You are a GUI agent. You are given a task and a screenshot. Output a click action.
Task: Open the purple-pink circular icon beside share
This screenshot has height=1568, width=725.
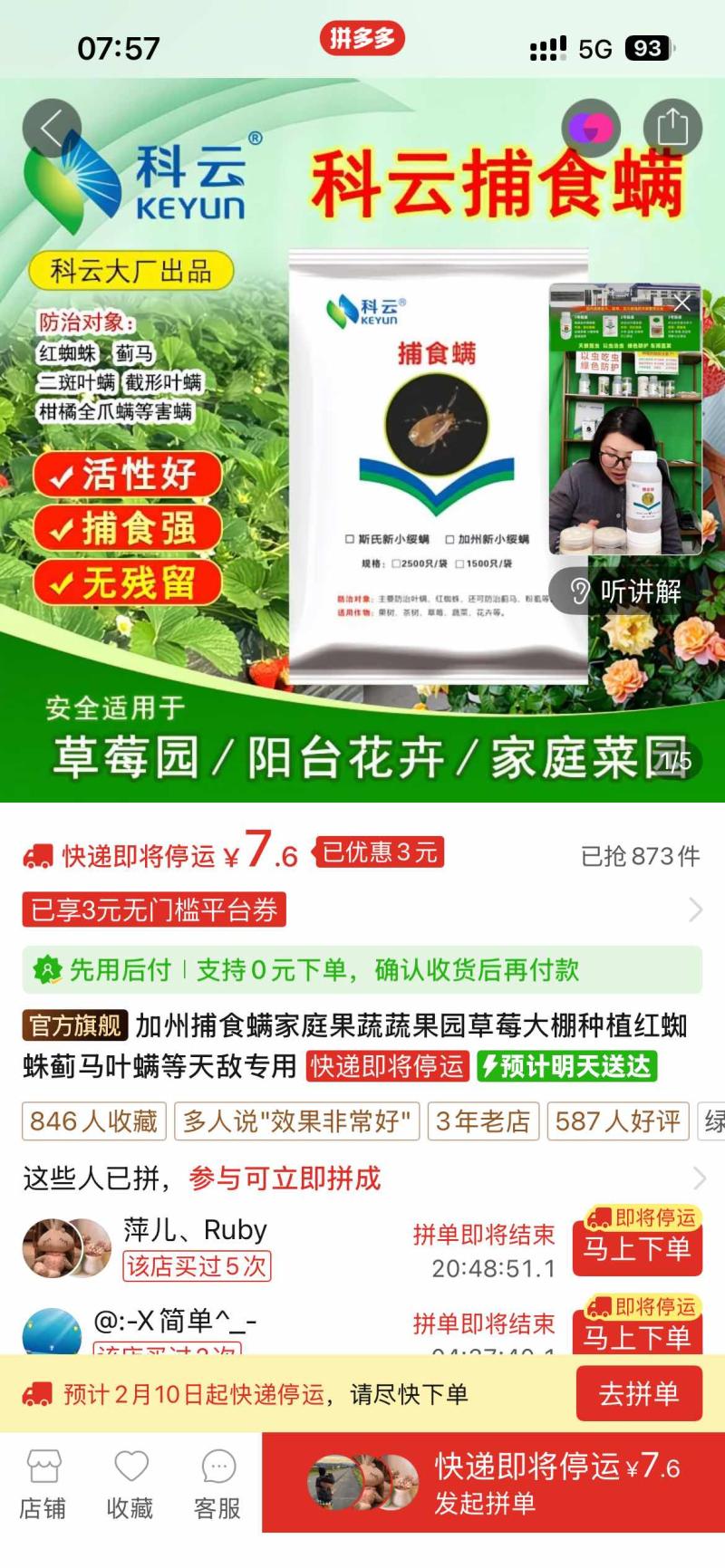pyautogui.click(x=591, y=128)
